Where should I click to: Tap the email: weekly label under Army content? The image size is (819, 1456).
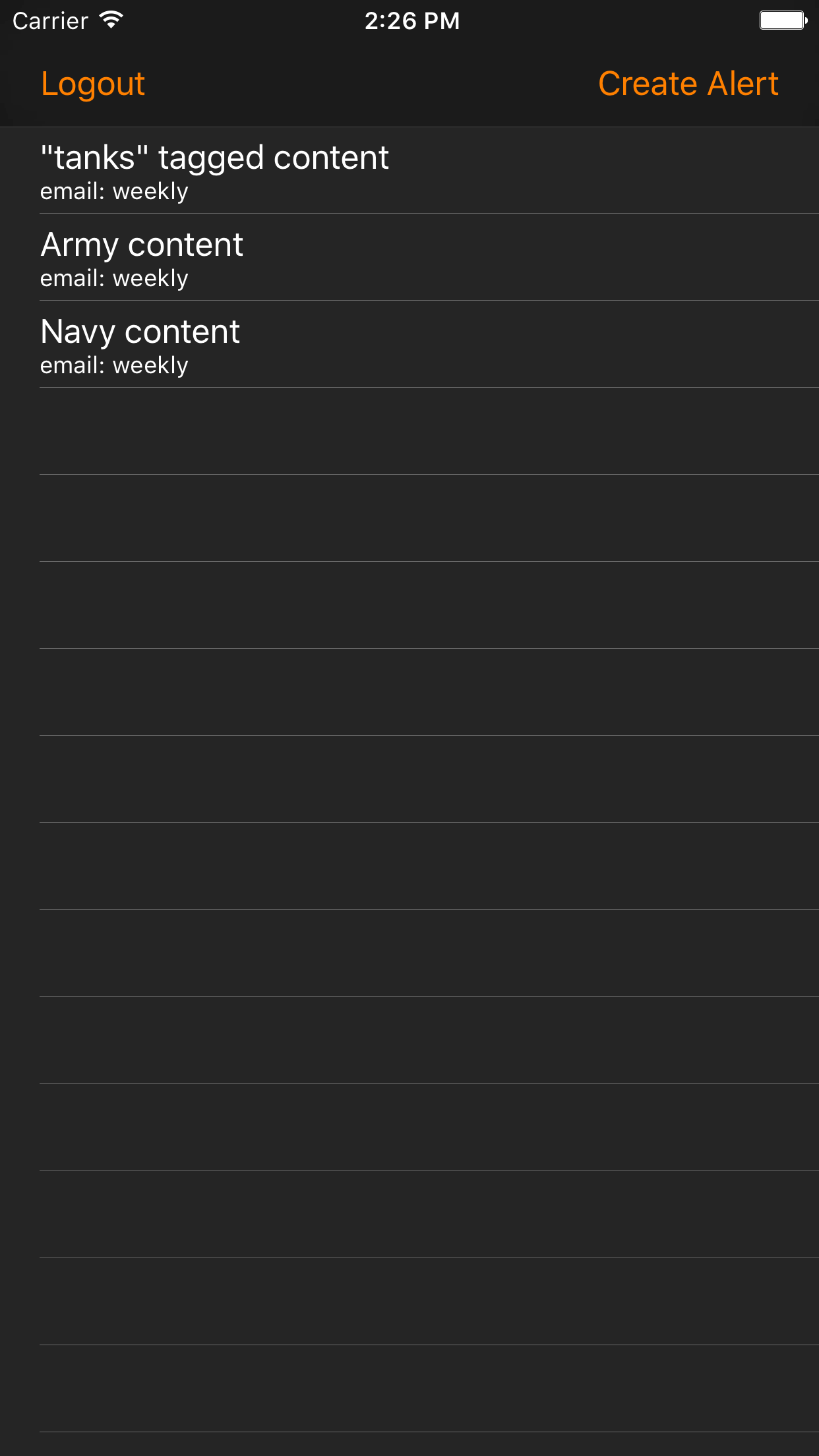click(x=113, y=278)
